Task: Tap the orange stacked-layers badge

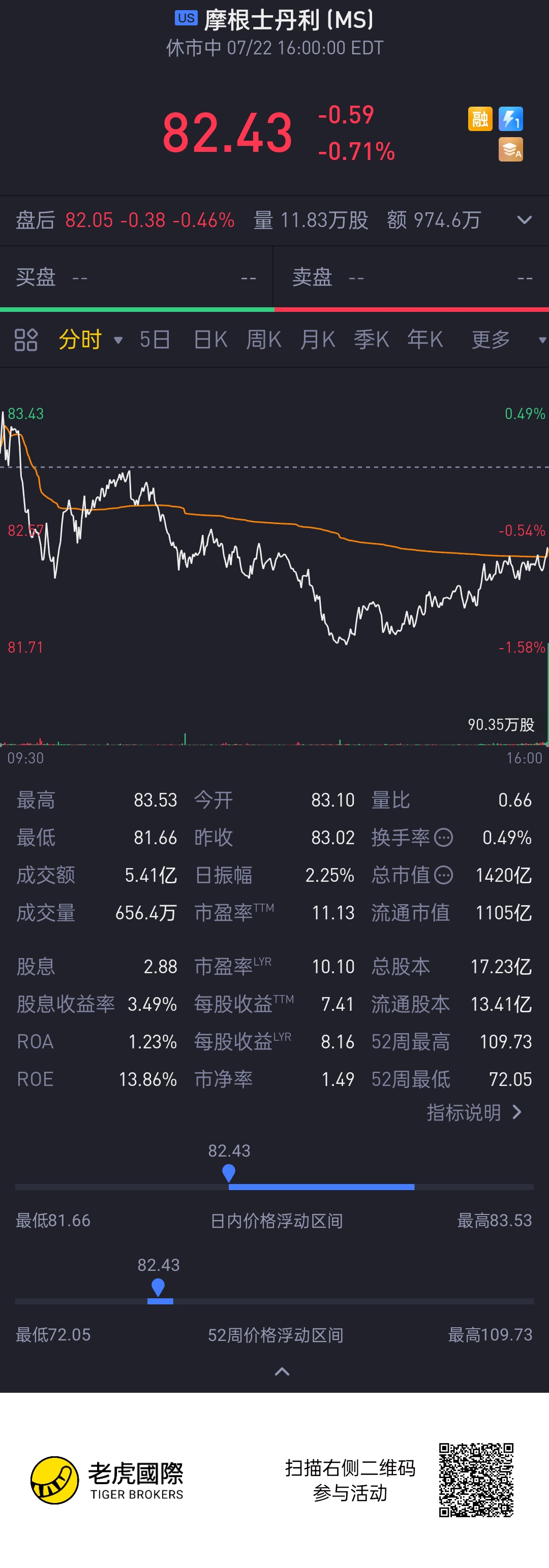Action: 510,150
